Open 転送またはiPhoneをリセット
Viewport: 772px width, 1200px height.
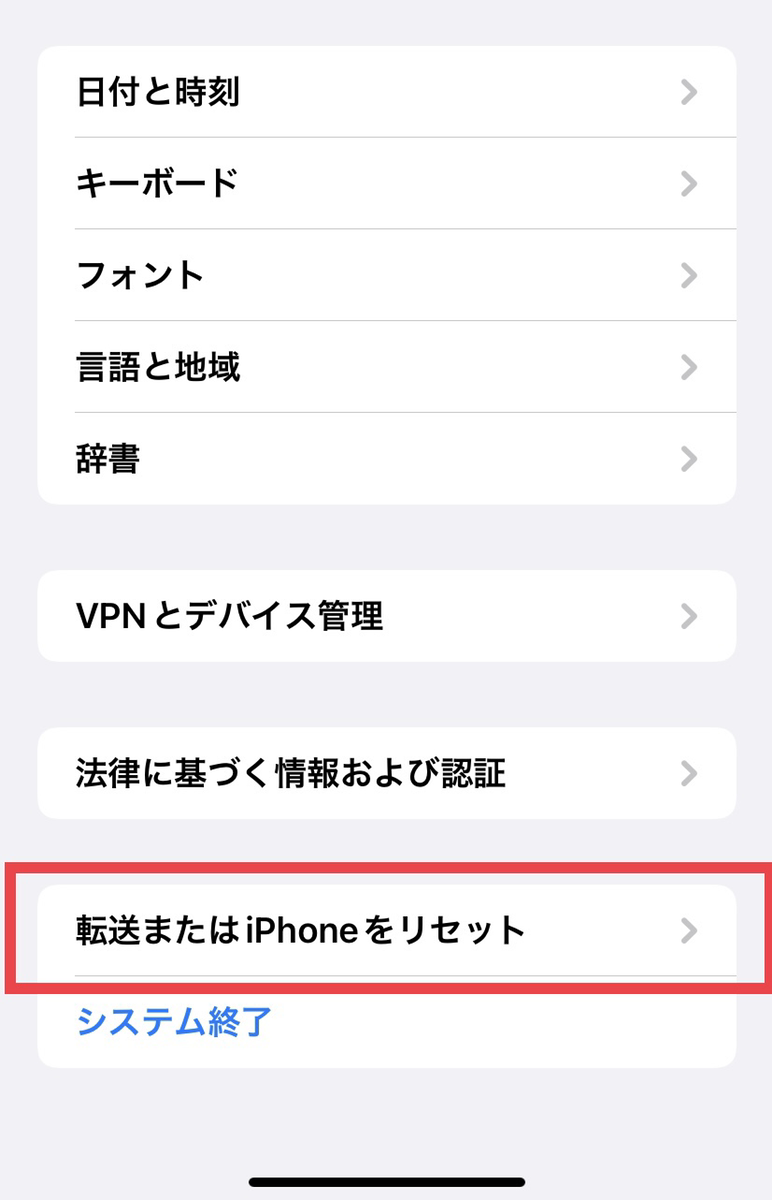coord(386,930)
